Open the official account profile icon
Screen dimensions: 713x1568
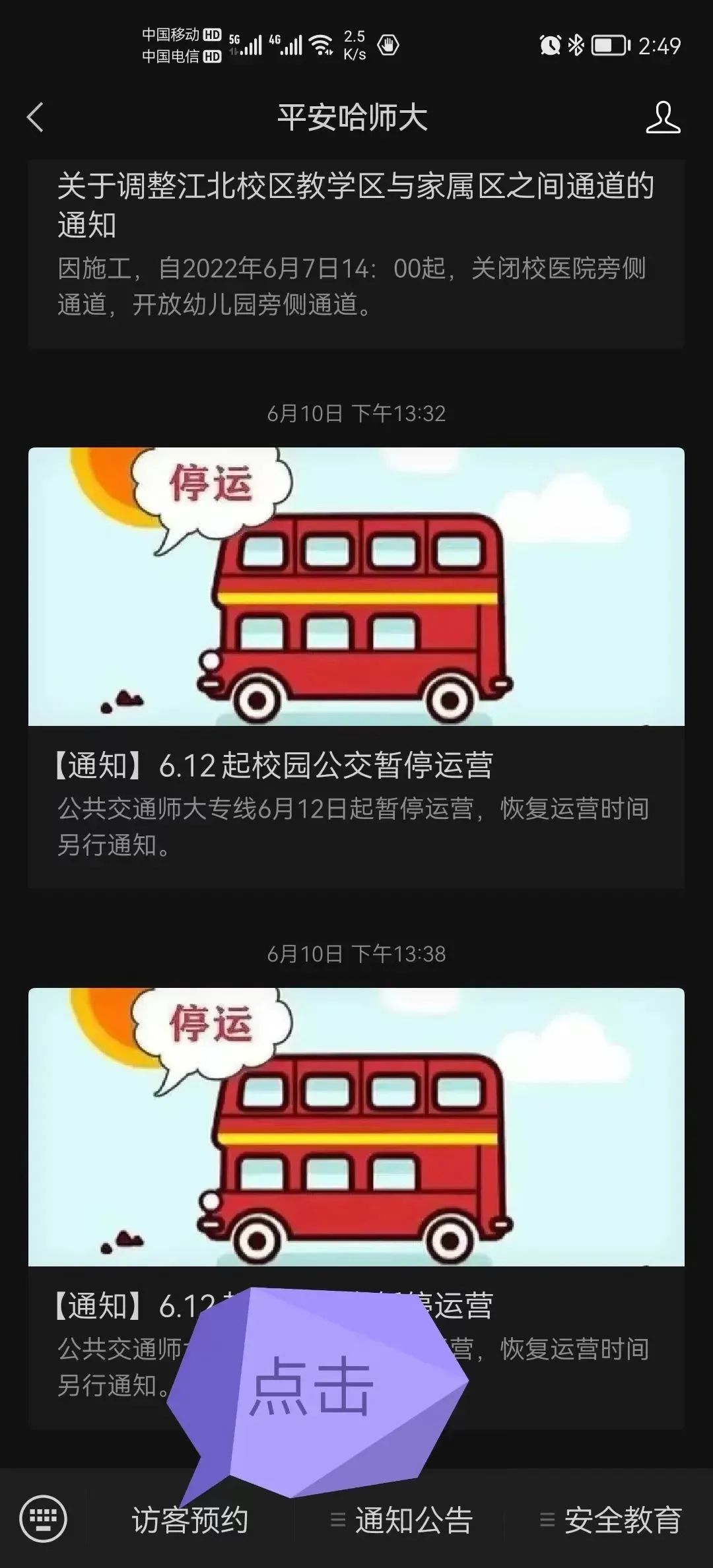[662, 117]
